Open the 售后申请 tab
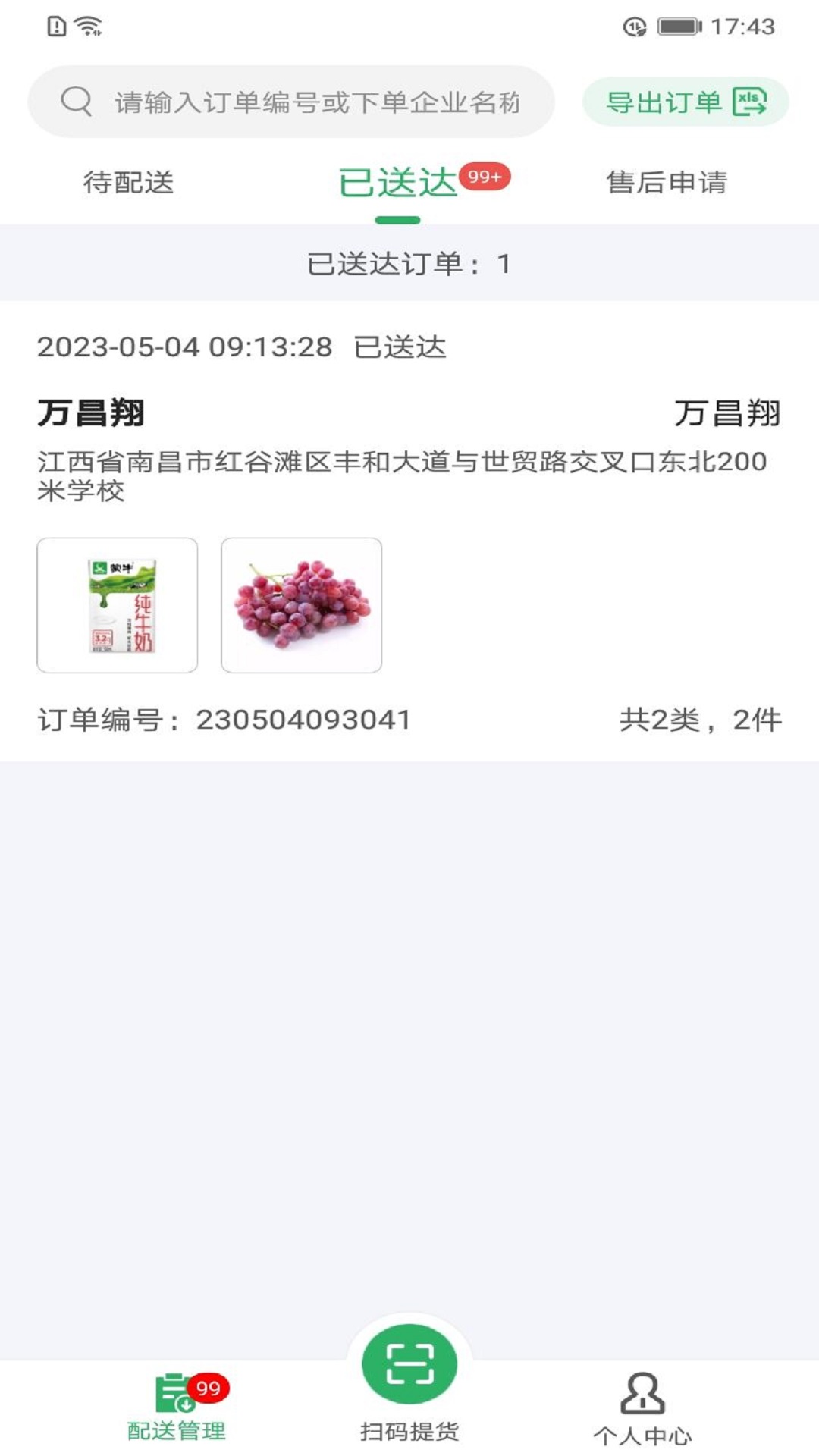Viewport: 819px width, 1456px height. 667,183
